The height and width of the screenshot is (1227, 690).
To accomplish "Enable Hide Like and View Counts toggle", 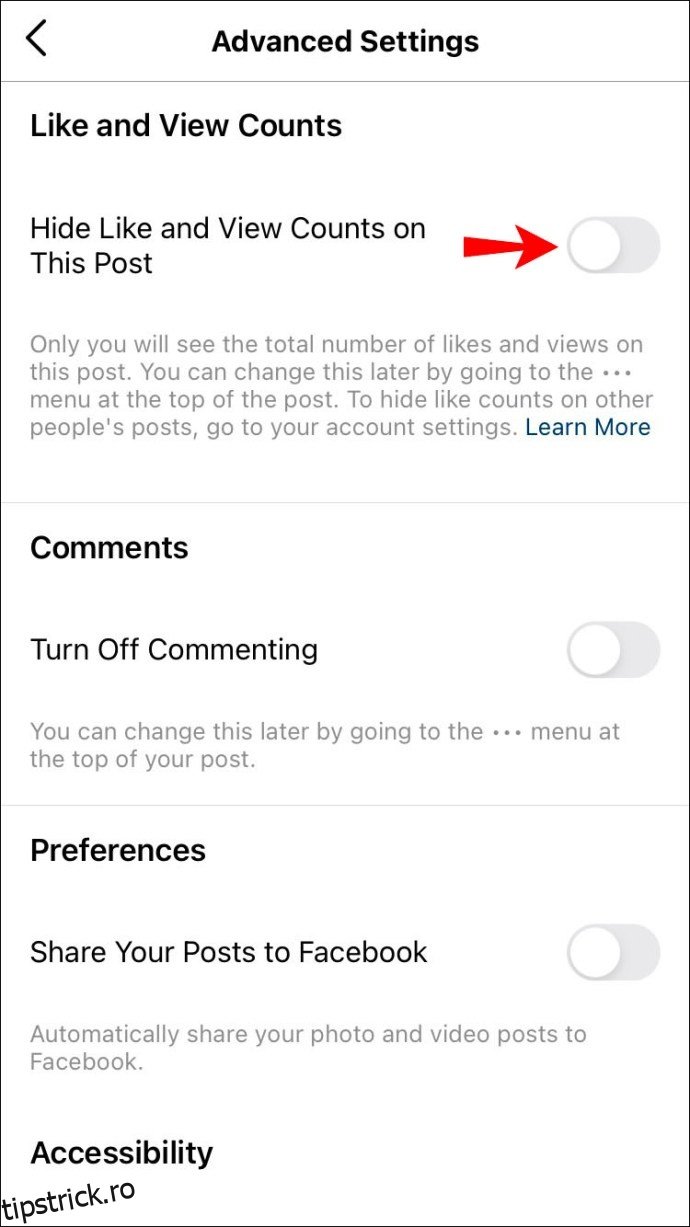I will coord(613,246).
